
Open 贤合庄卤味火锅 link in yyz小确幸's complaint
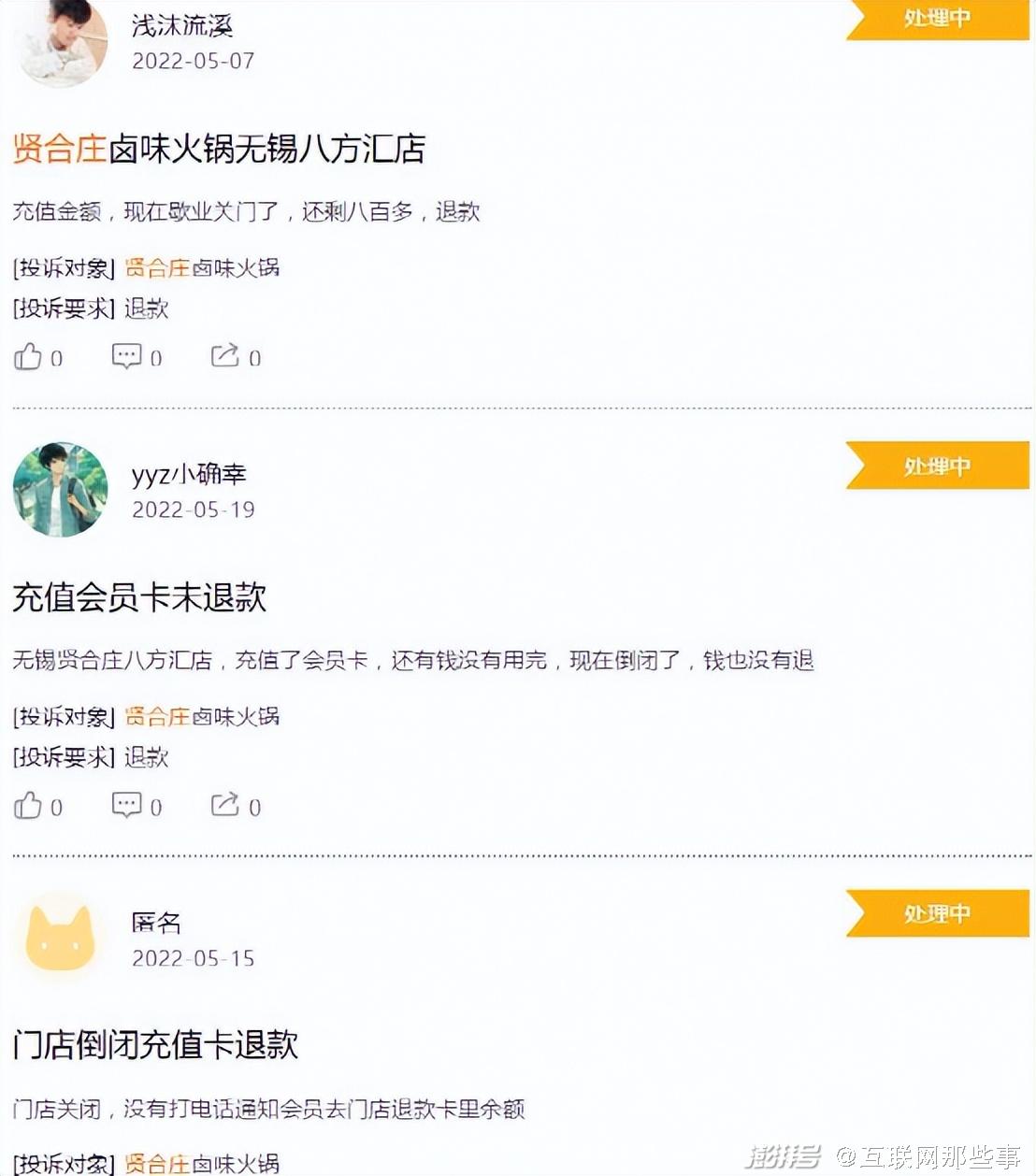click(201, 717)
